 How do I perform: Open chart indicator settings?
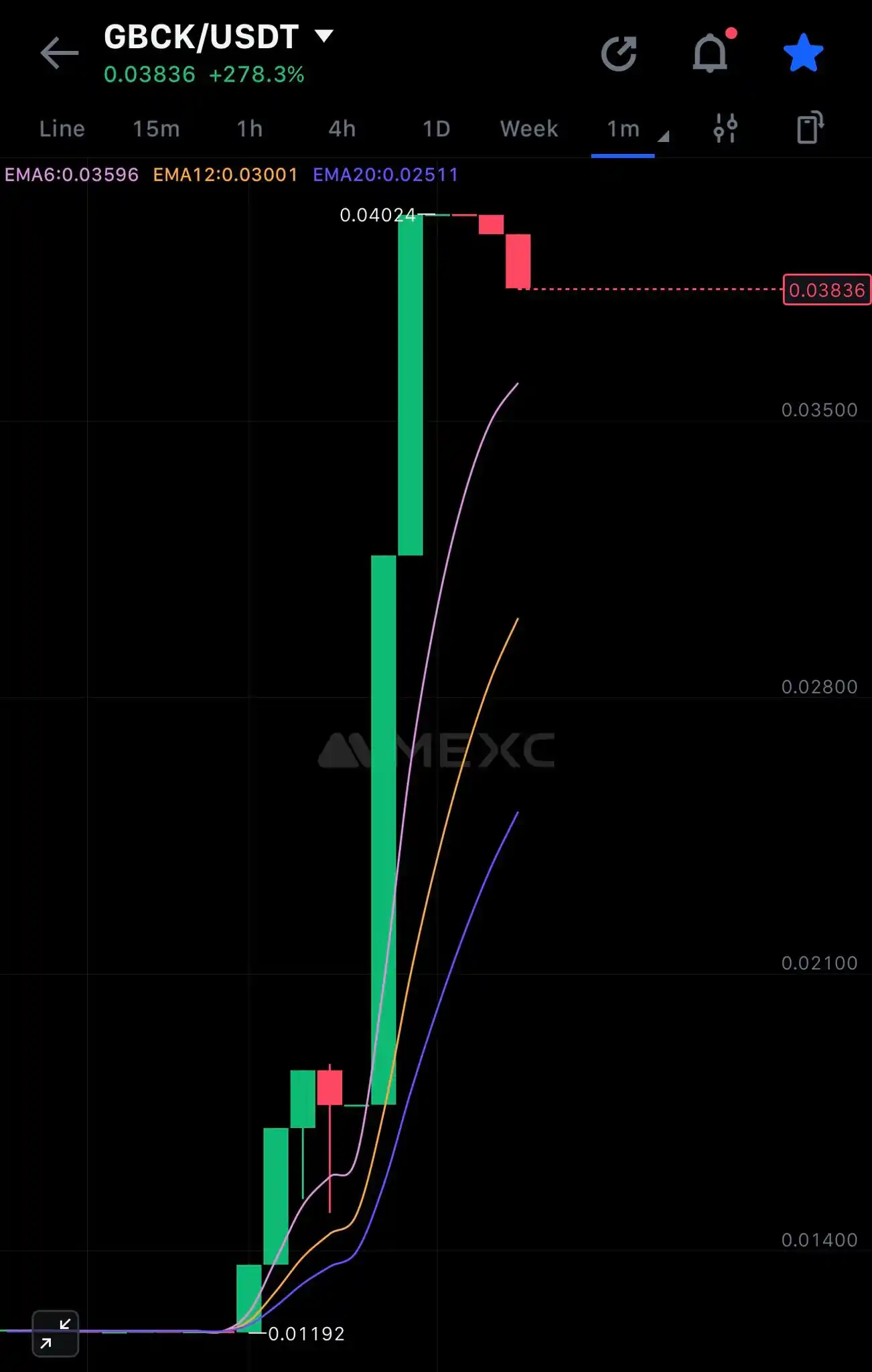(725, 128)
